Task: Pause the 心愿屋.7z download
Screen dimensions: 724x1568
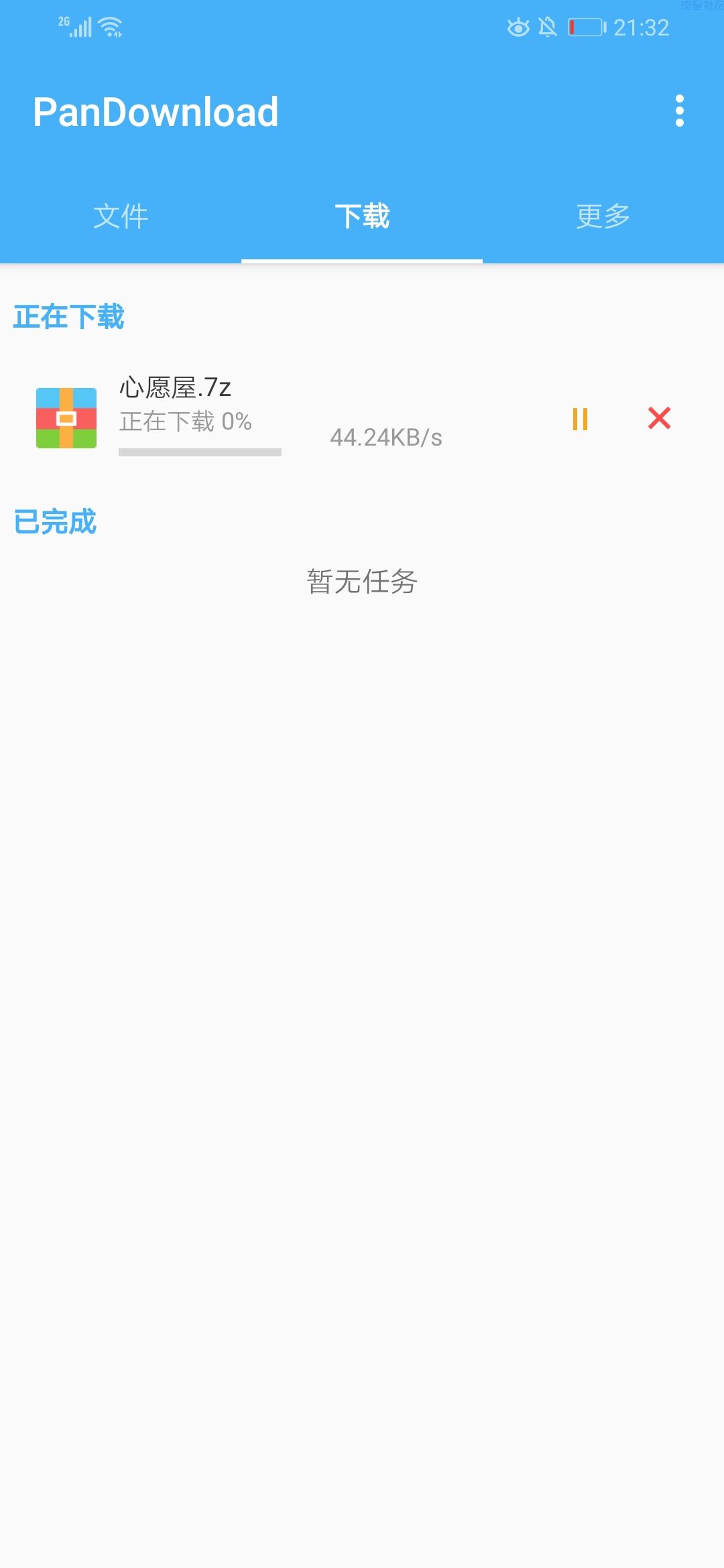Action: coord(580,419)
